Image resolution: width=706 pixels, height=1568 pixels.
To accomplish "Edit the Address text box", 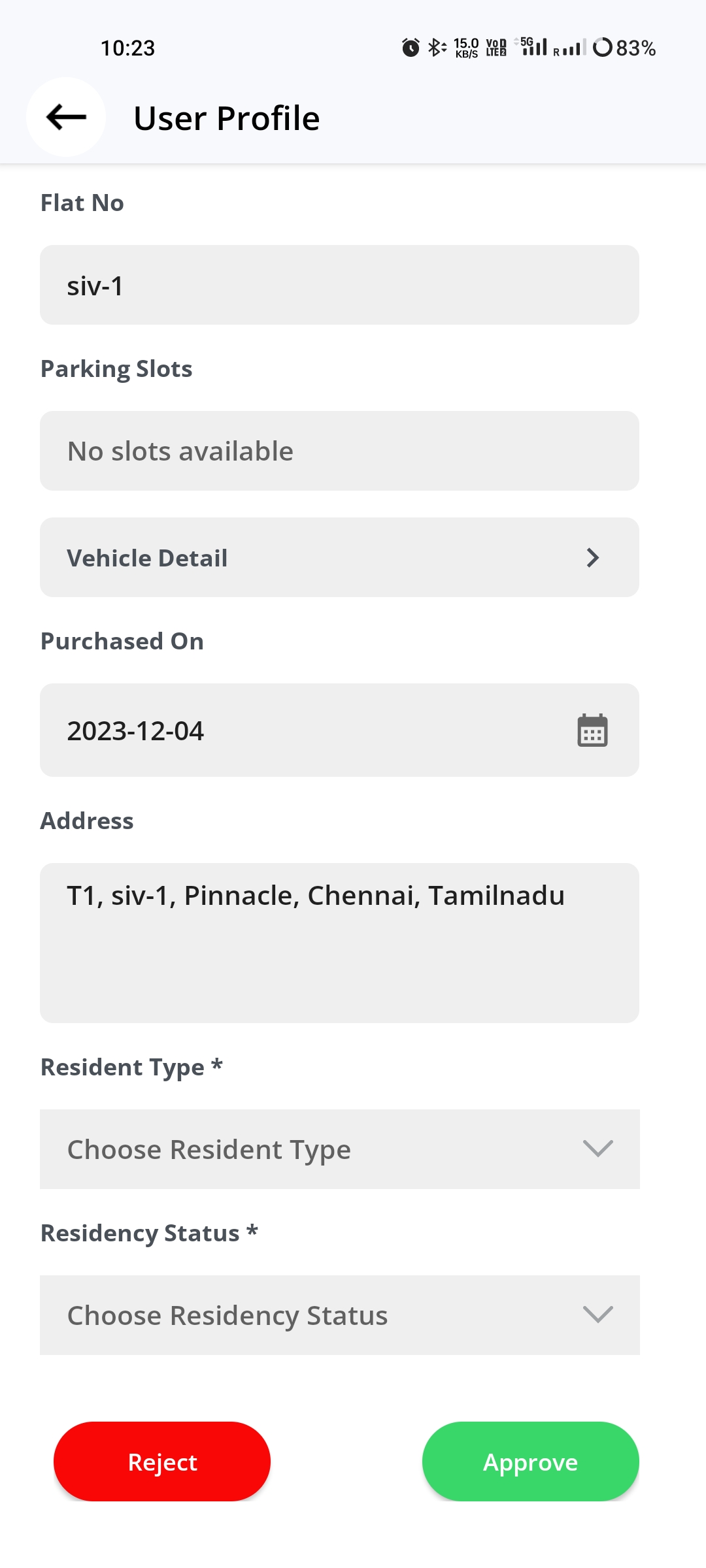I will click(339, 942).
